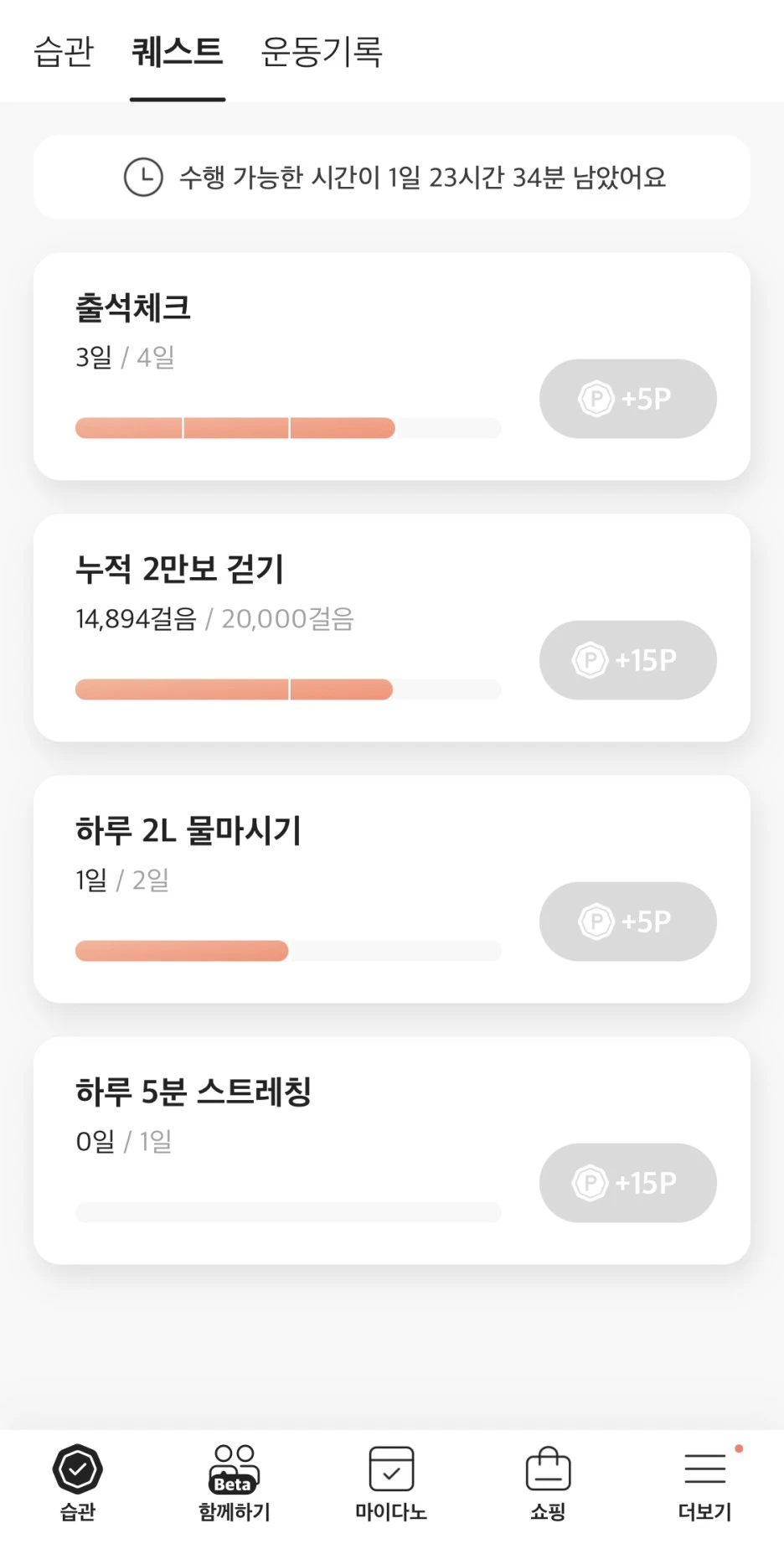This screenshot has height=1549, width=784.
Task: Open the 더보기 menu tab
Action: click(x=704, y=1483)
